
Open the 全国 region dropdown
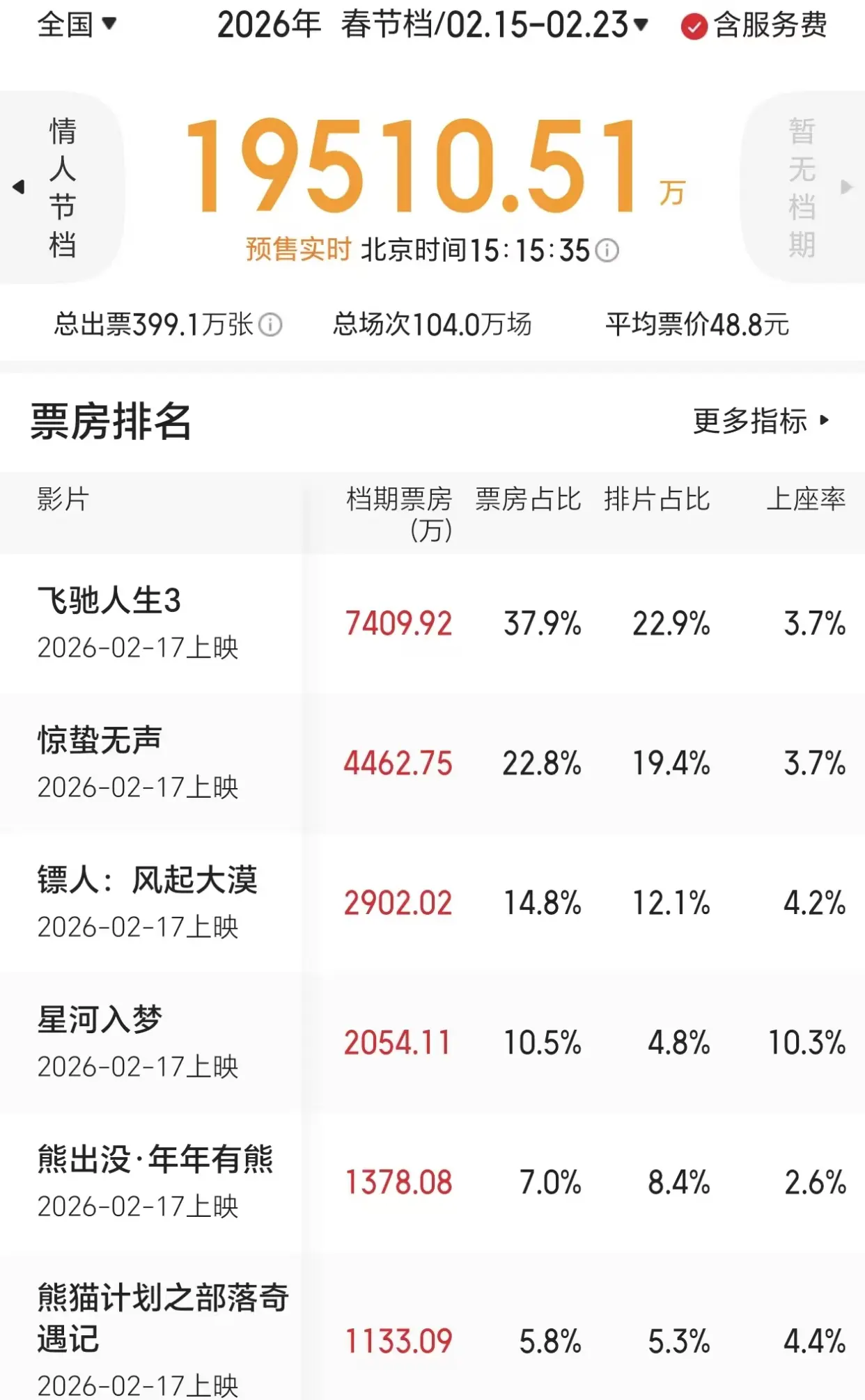click(77, 25)
